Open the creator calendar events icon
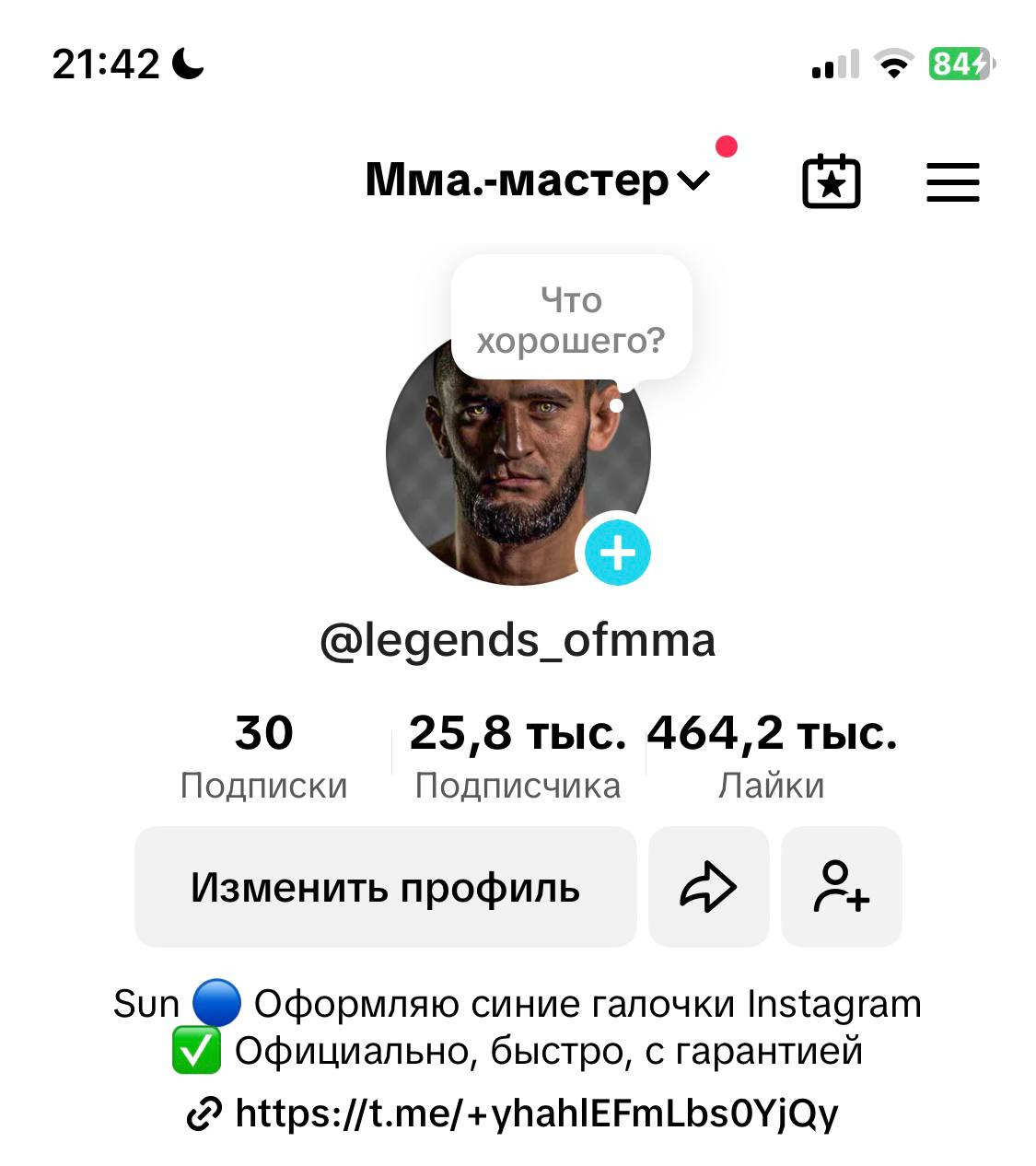 pos(831,181)
